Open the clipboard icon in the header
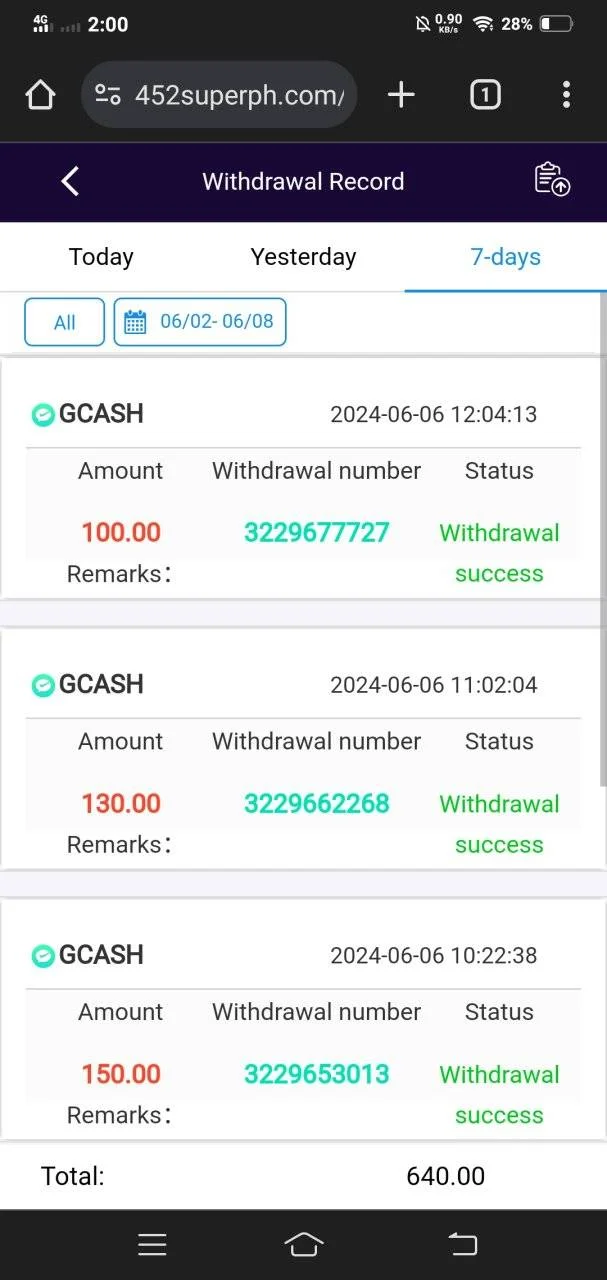Screen dimensions: 607x1280 [x=552, y=180]
